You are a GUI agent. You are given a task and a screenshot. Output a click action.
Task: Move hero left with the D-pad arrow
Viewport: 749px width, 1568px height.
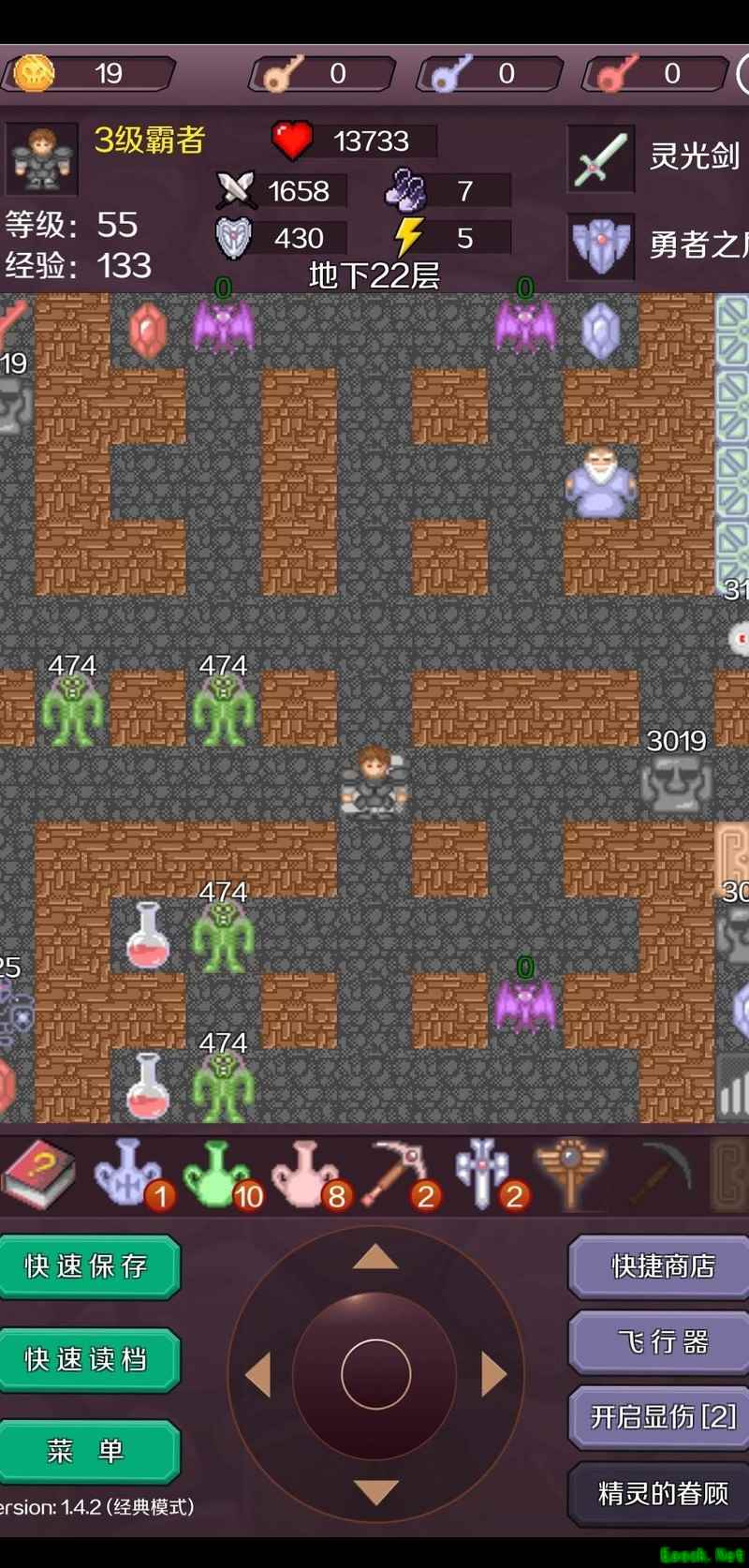coord(257,1374)
